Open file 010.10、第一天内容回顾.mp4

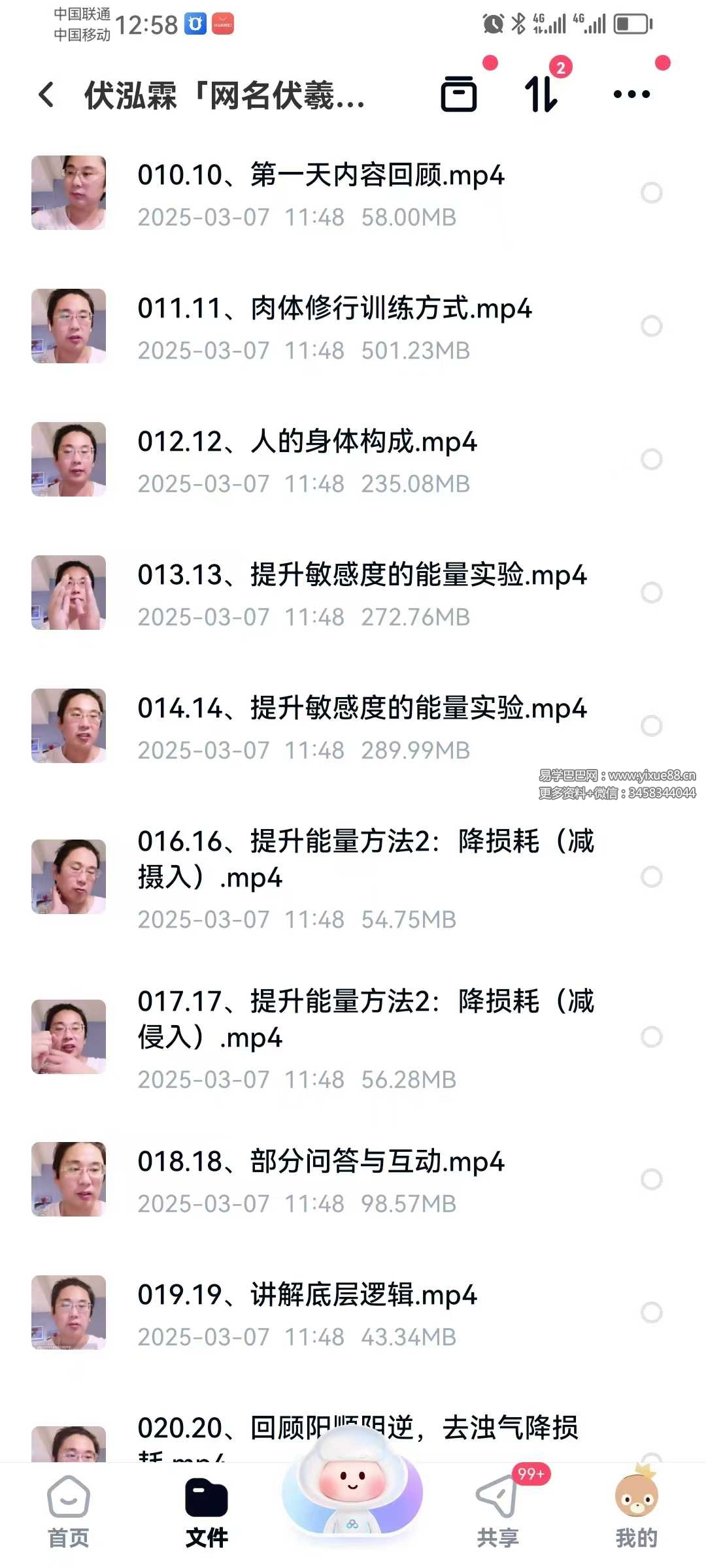[x=320, y=176]
